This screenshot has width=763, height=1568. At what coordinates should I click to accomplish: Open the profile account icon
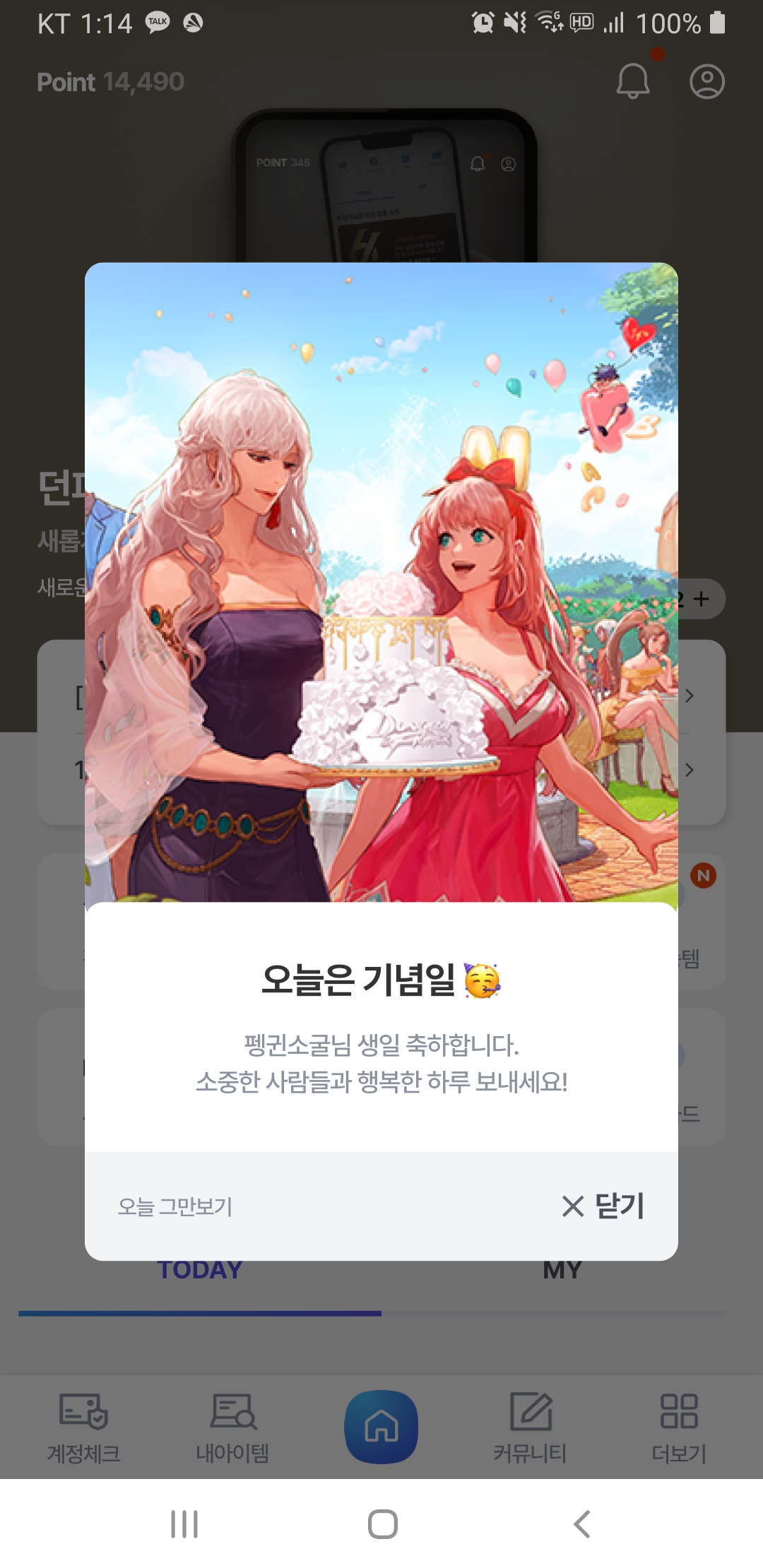706,81
